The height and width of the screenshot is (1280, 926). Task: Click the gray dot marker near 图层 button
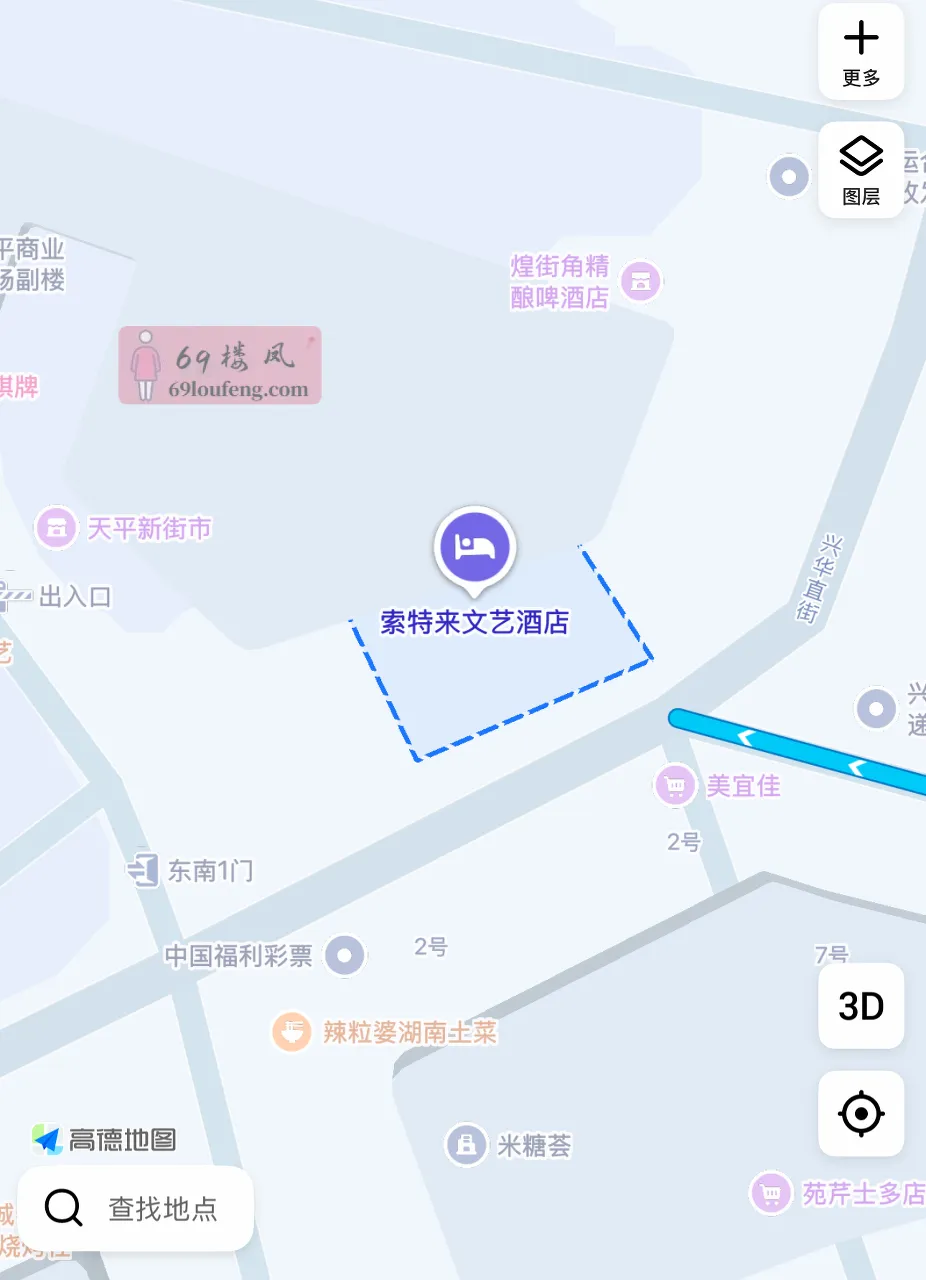point(789,176)
